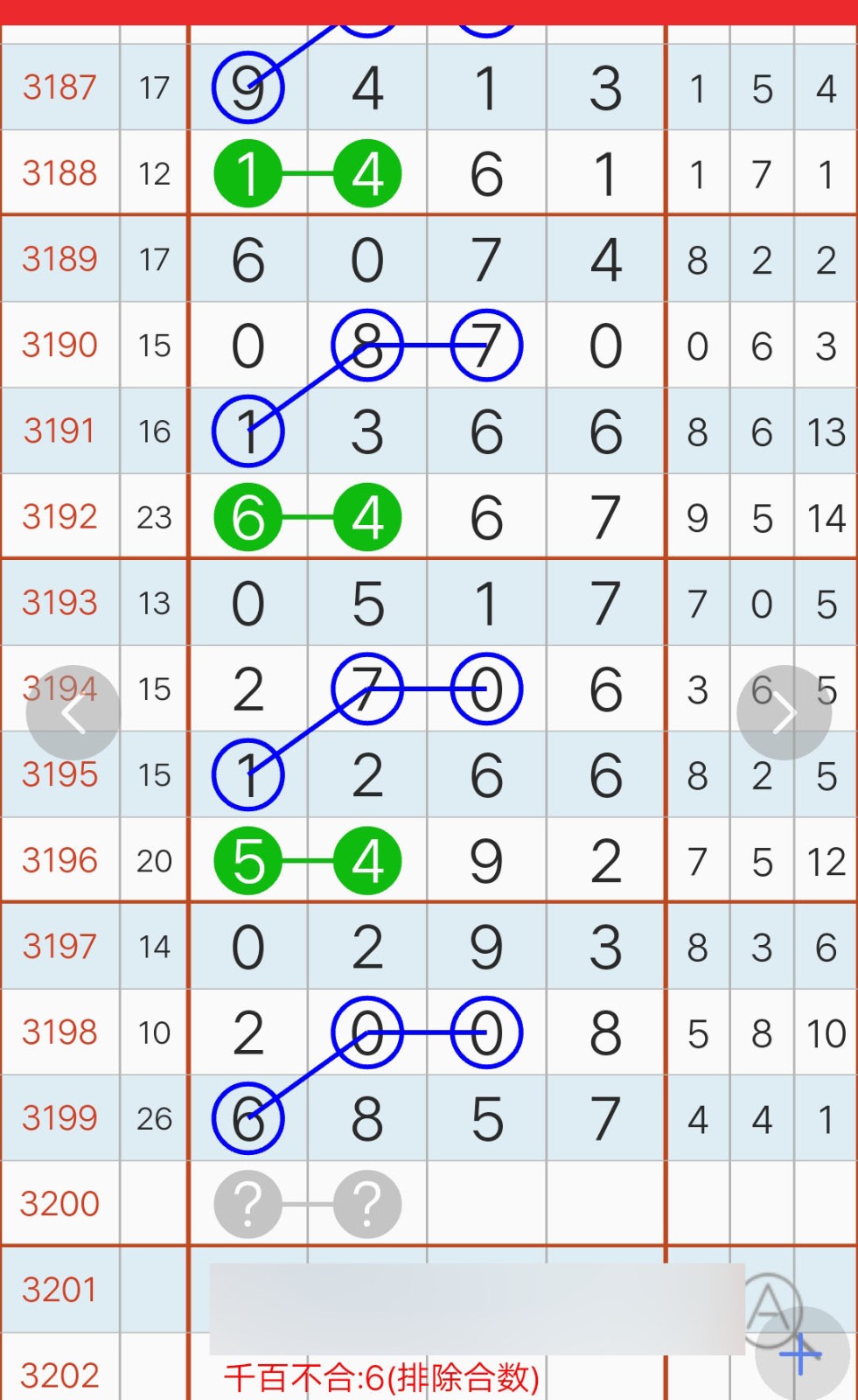Viewport: 858px width, 1400px height.
Task: Tap the left arrow to go back
Action: click(x=73, y=713)
